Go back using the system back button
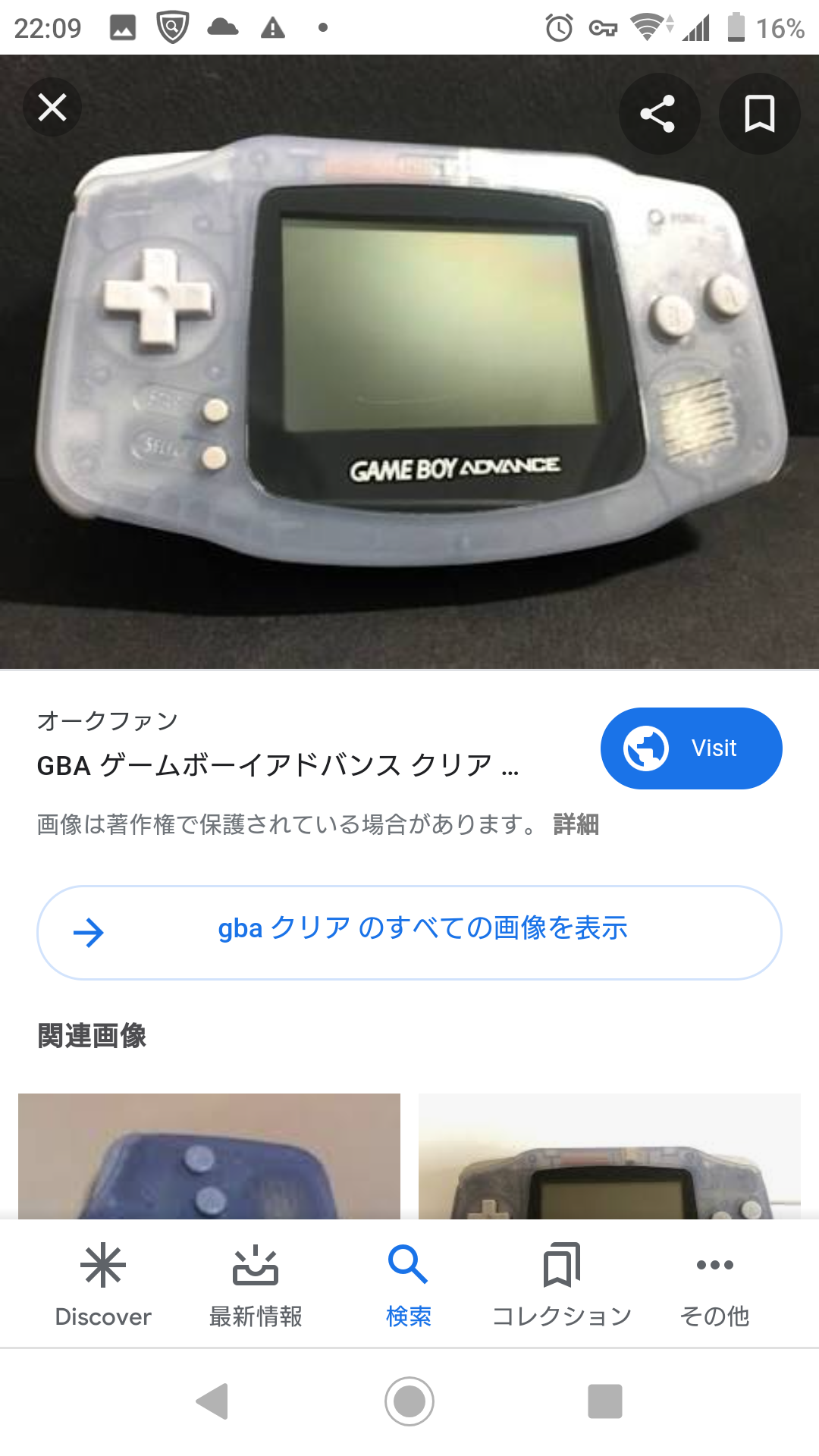Screen dimensions: 819x1456 pyautogui.click(x=212, y=1401)
